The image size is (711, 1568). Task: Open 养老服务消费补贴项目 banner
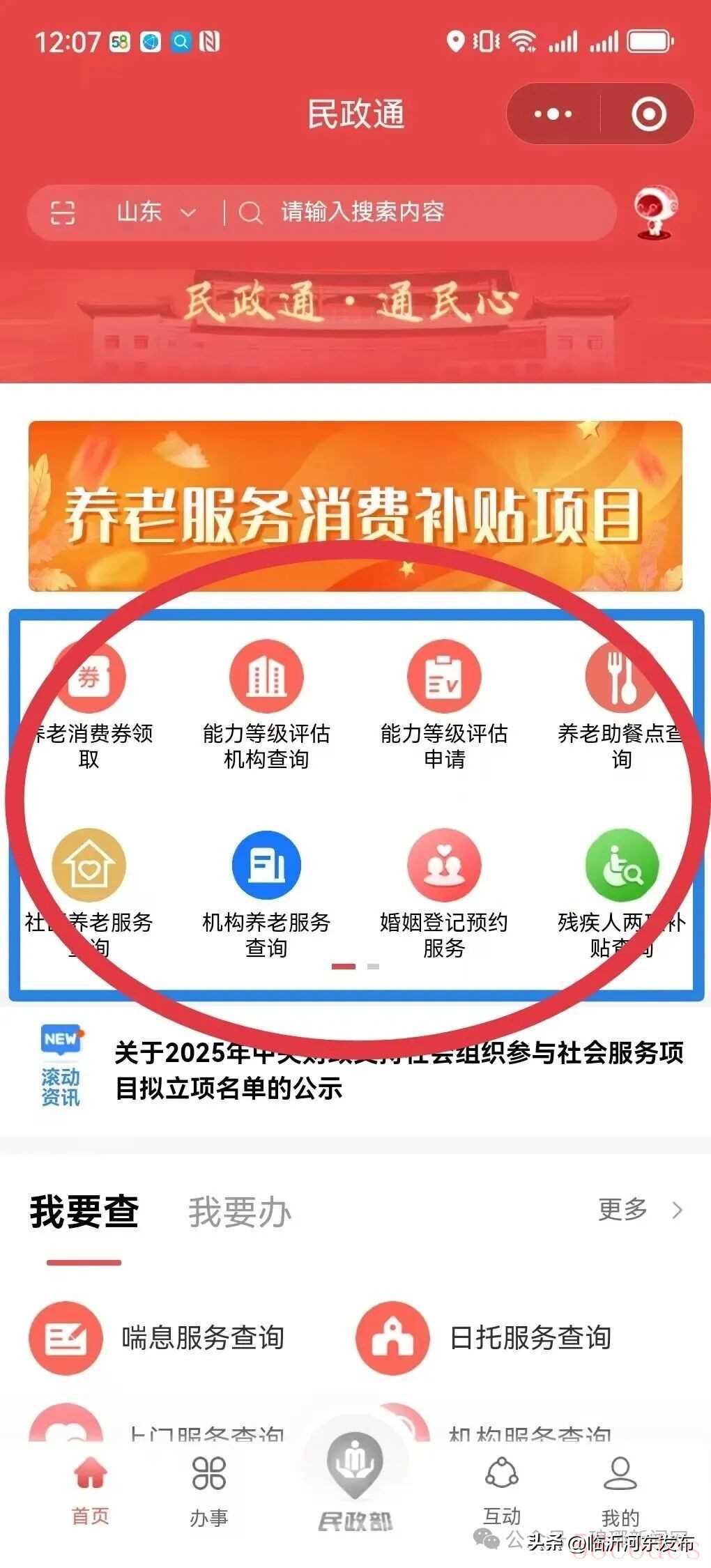point(355,507)
